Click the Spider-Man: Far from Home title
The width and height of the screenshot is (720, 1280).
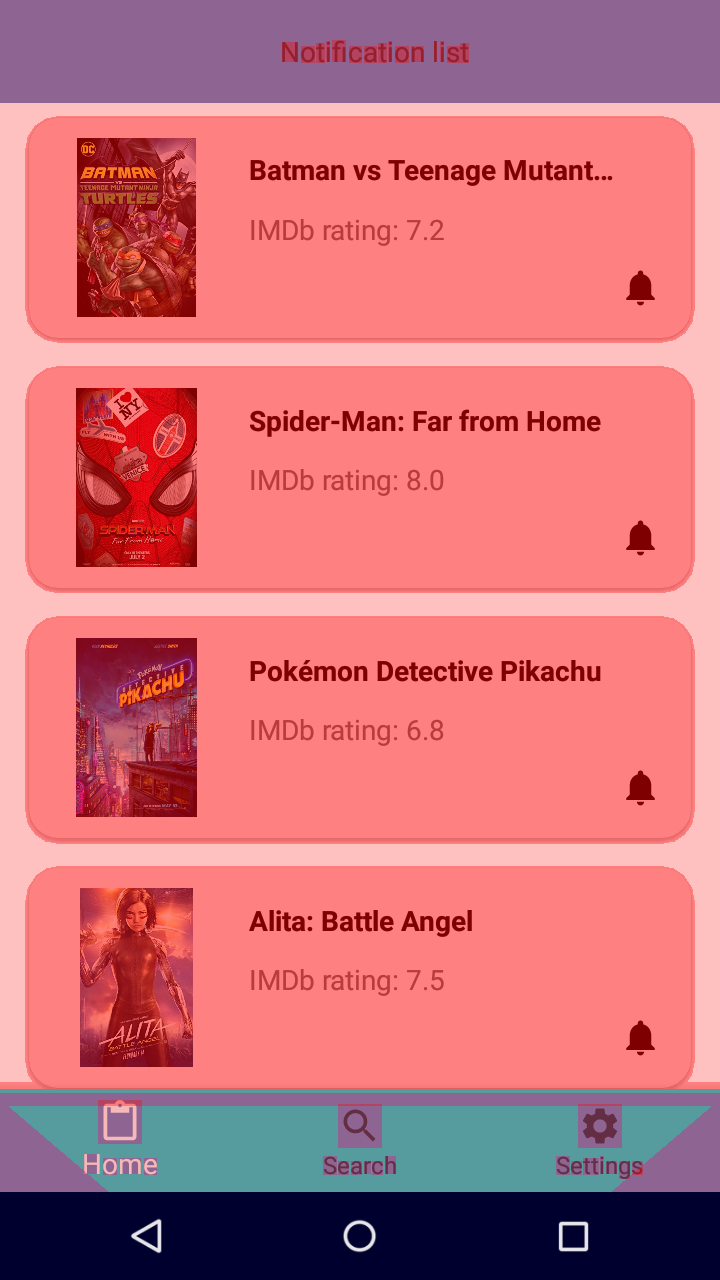pyautogui.click(x=424, y=421)
